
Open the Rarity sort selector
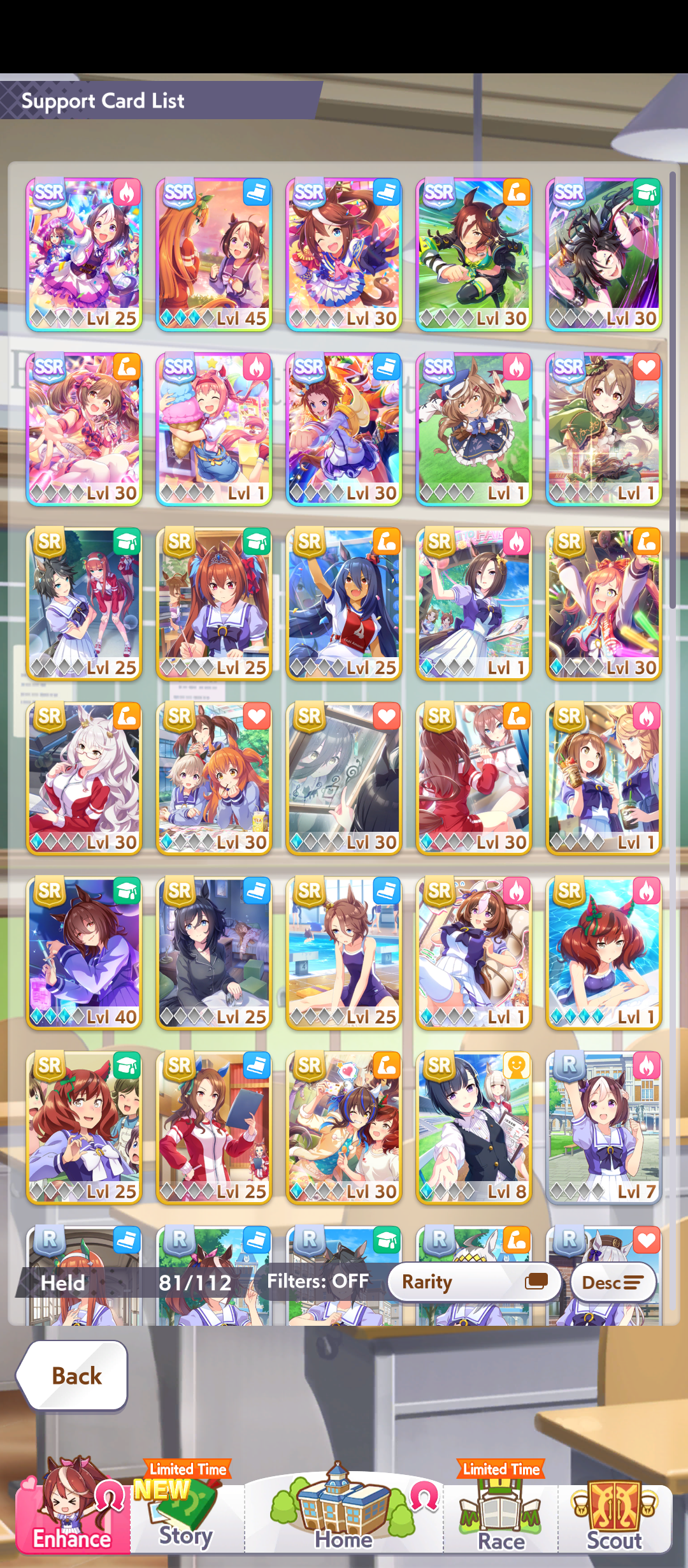(474, 1282)
